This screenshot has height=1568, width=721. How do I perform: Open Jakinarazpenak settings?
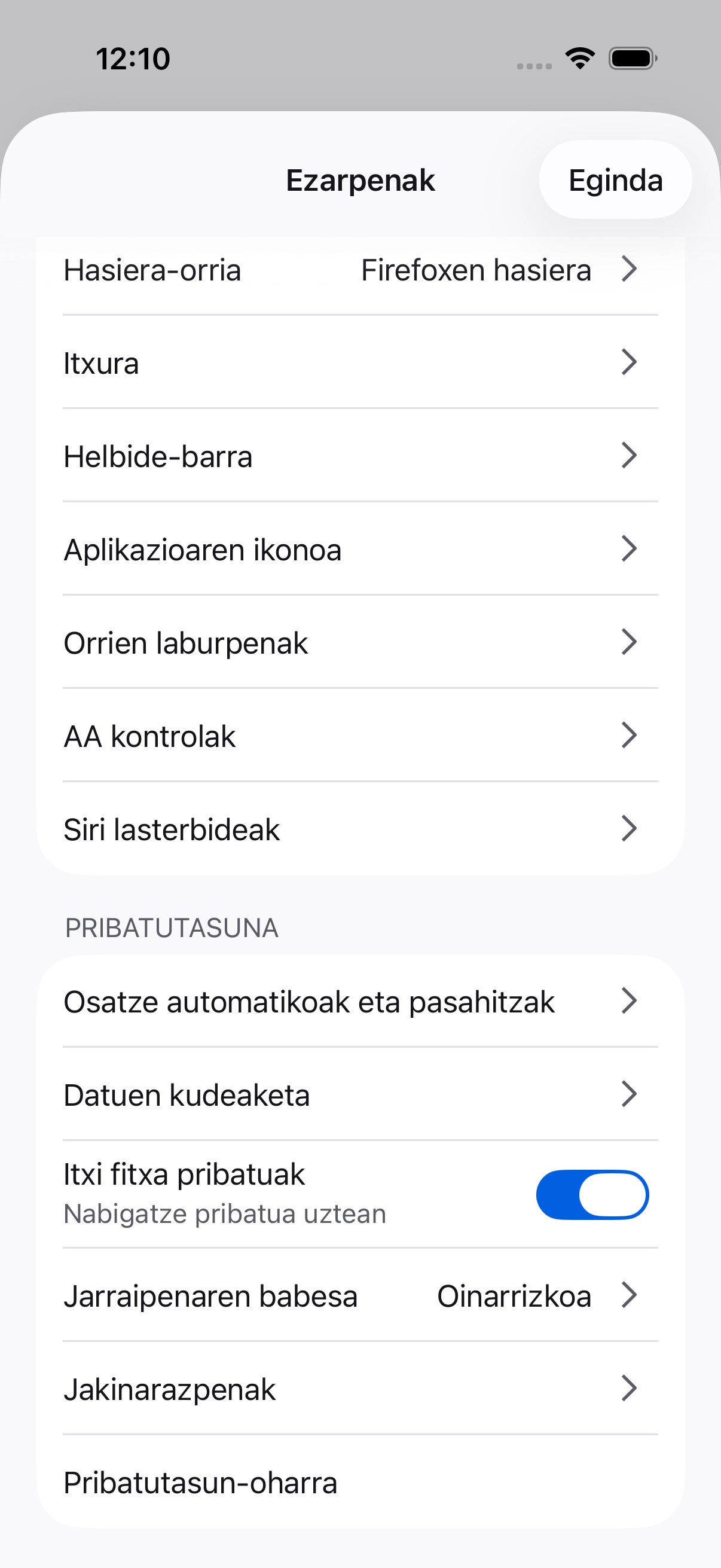[360, 1390]
